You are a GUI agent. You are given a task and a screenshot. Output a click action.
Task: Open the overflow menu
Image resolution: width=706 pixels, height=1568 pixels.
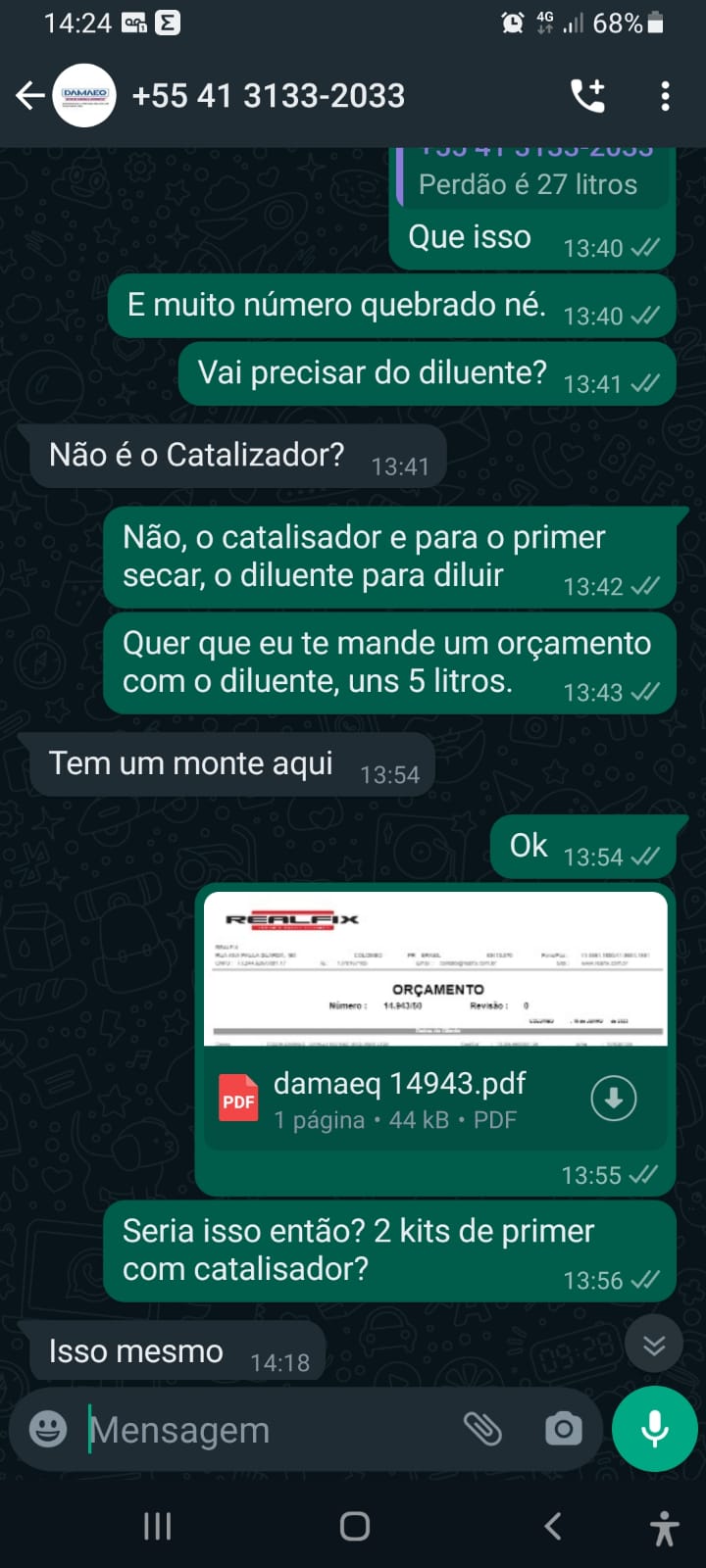pyautogui.click(x=665, y=96)
